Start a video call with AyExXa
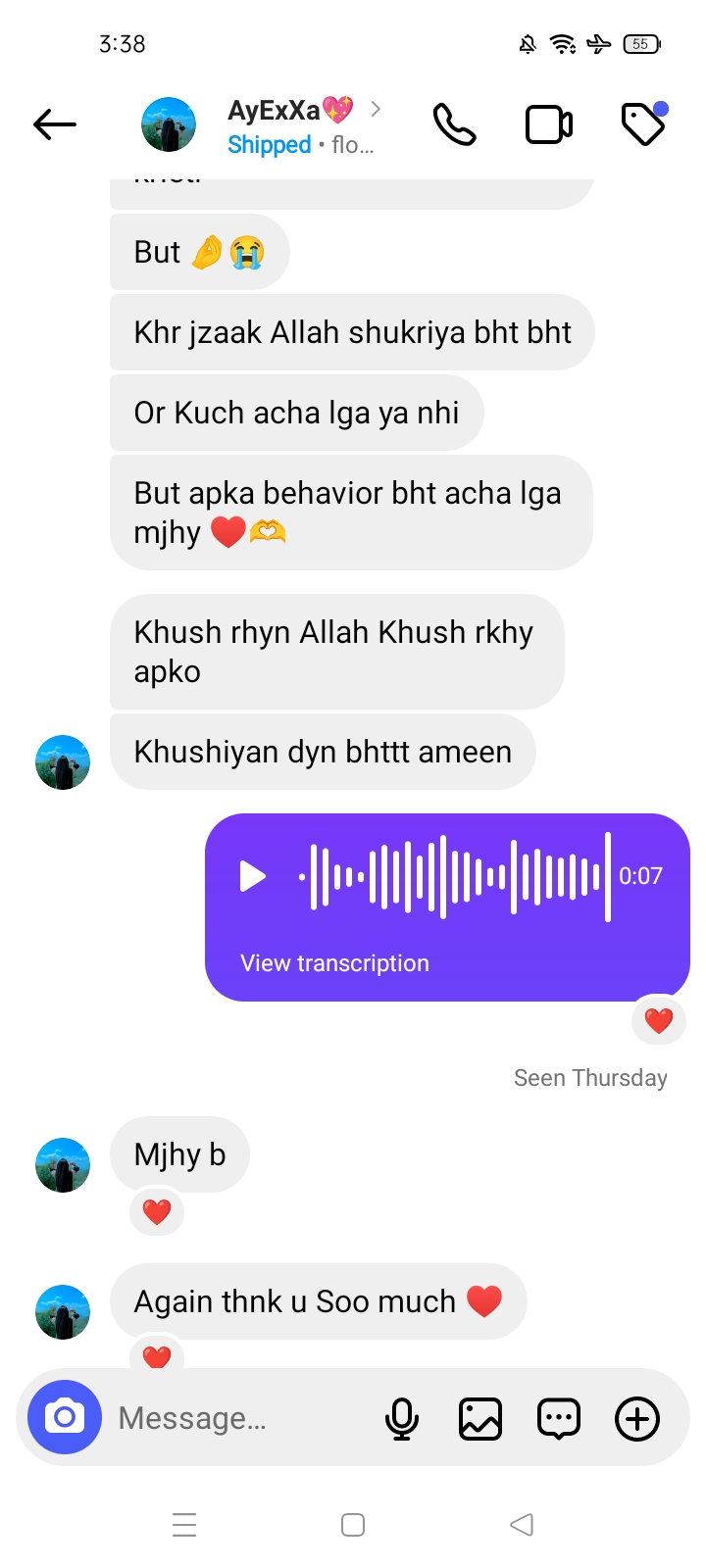 [548, 123]
